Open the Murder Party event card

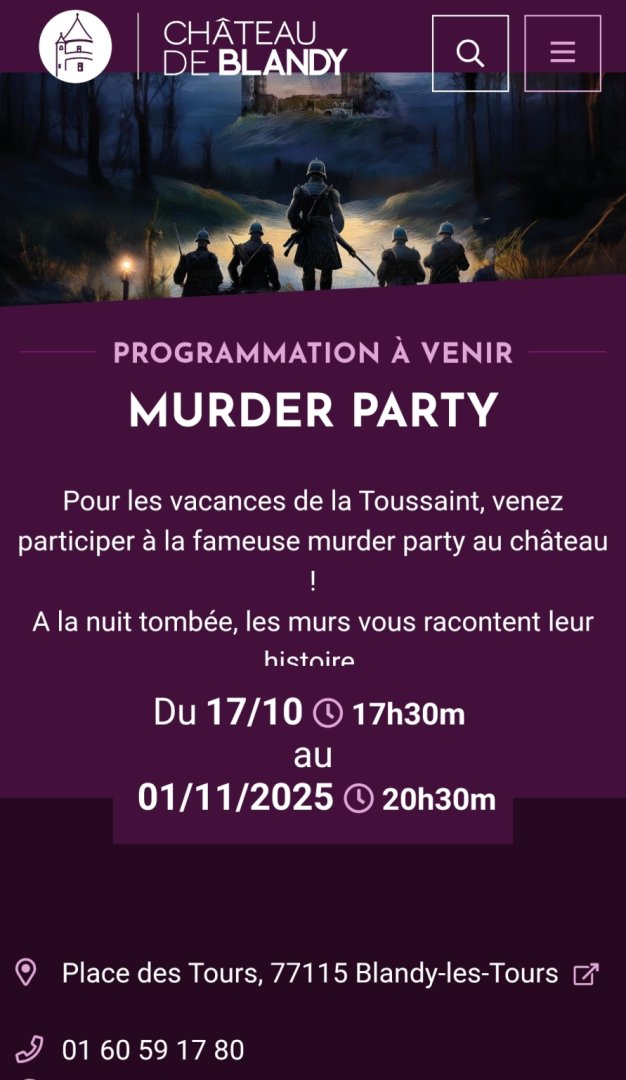point(313,410)
